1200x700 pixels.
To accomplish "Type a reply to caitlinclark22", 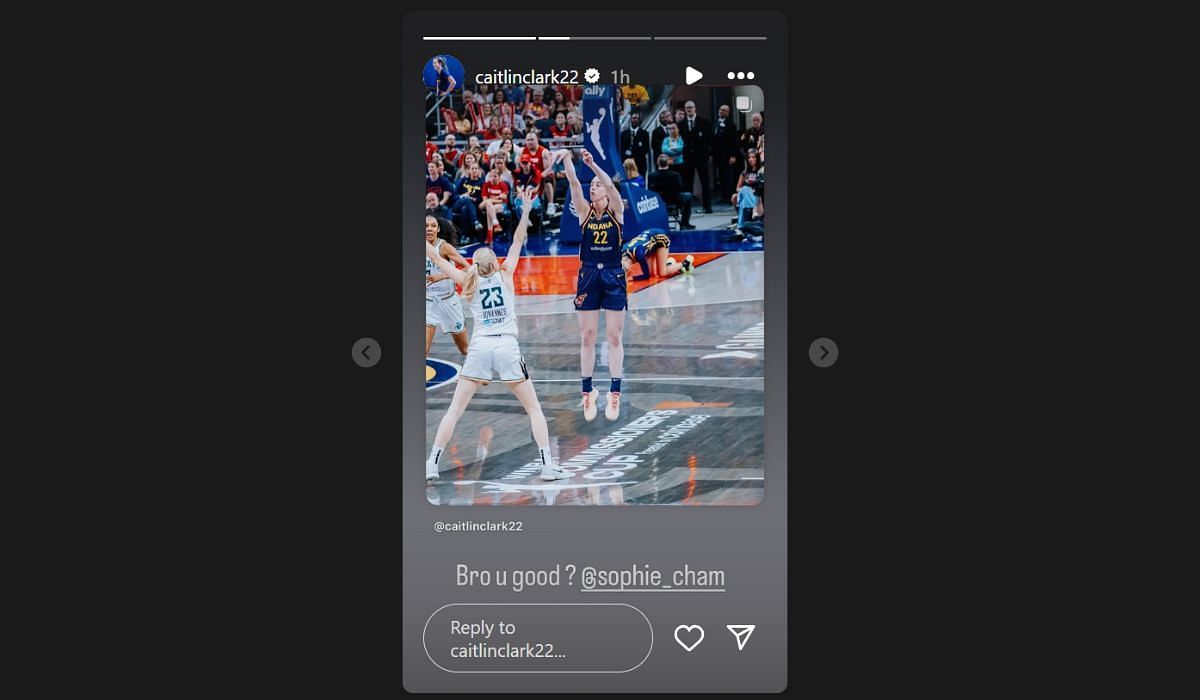I will click(538, 638).
